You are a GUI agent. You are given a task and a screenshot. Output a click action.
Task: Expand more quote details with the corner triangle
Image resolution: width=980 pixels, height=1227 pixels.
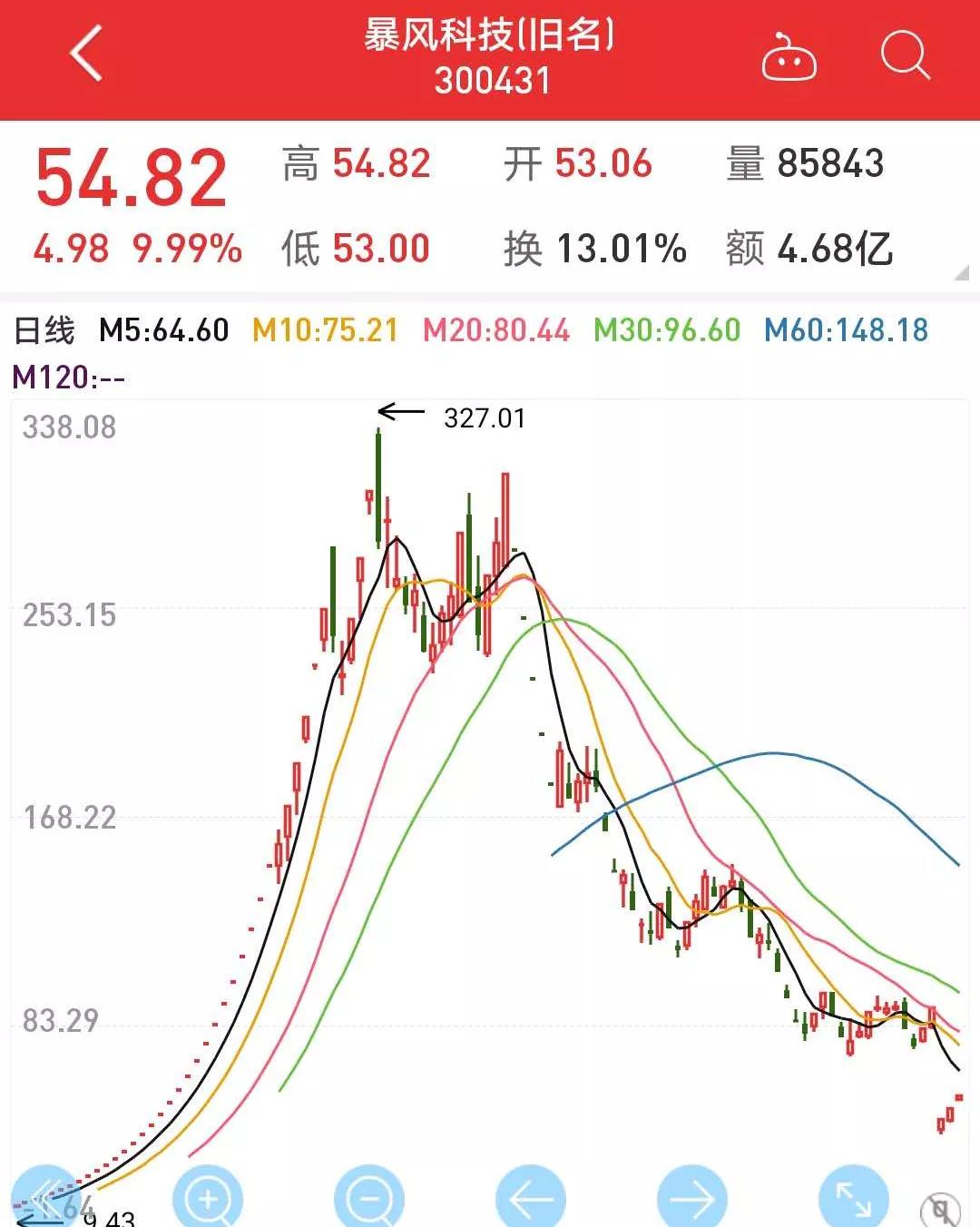click(962, 272)
